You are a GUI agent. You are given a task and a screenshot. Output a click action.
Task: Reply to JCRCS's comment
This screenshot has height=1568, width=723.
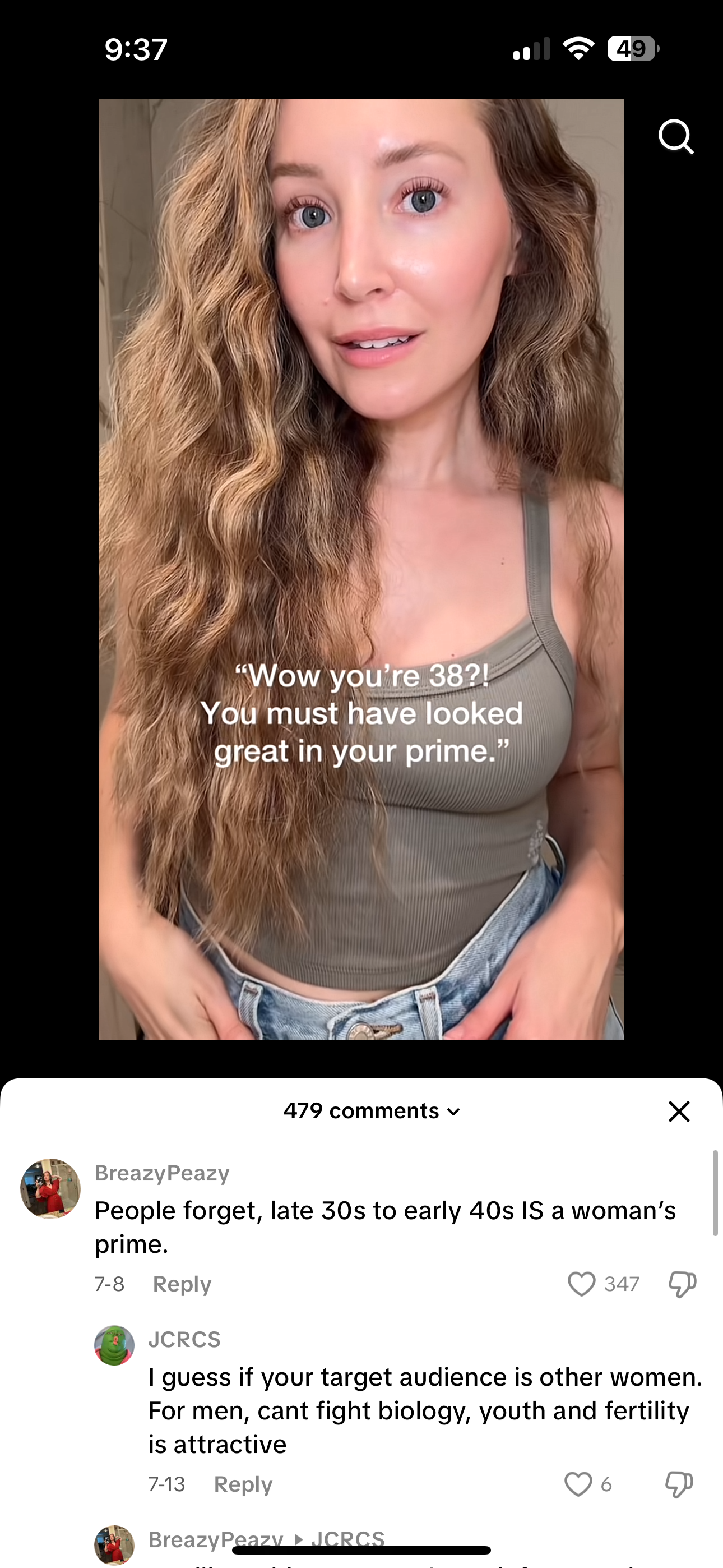click(243, 1484)
